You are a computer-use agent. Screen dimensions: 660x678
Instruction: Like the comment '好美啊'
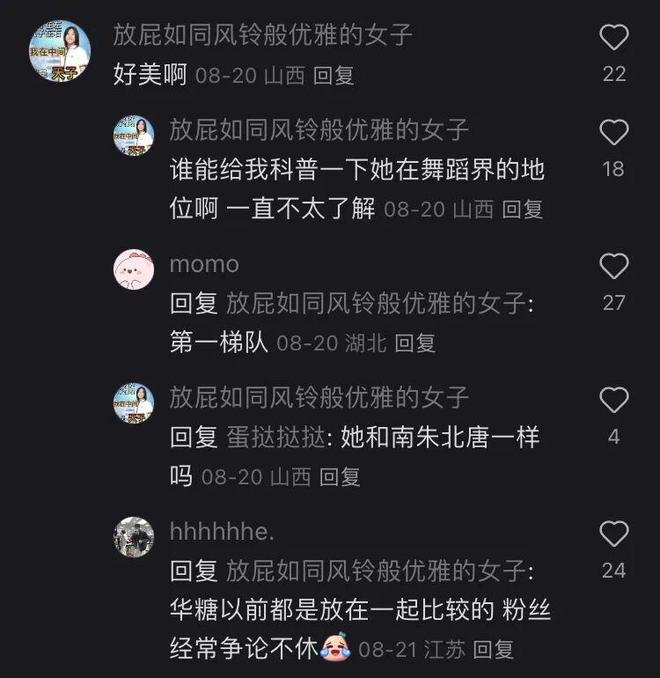(613, 39)
